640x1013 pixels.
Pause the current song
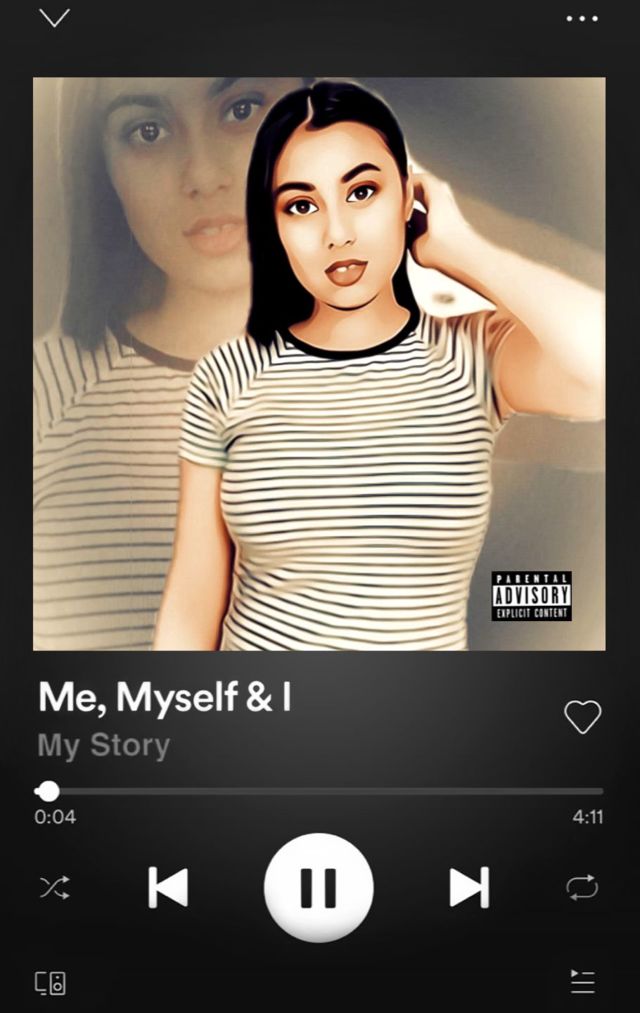(318, 887)
